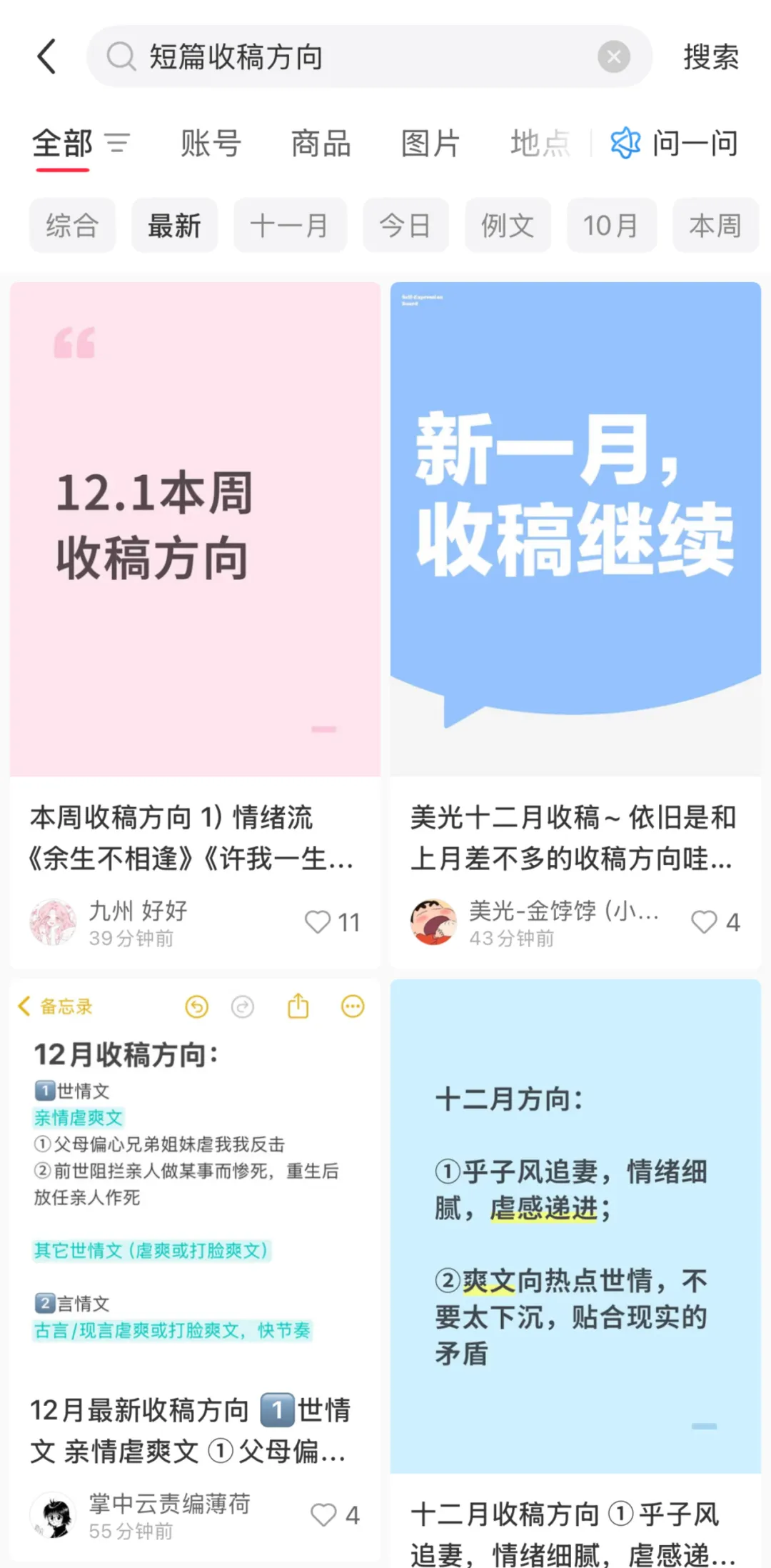This screenshot has height=1568, width=771.
Task: Switch to the 图片 tab
Action: tap(430, 144)
